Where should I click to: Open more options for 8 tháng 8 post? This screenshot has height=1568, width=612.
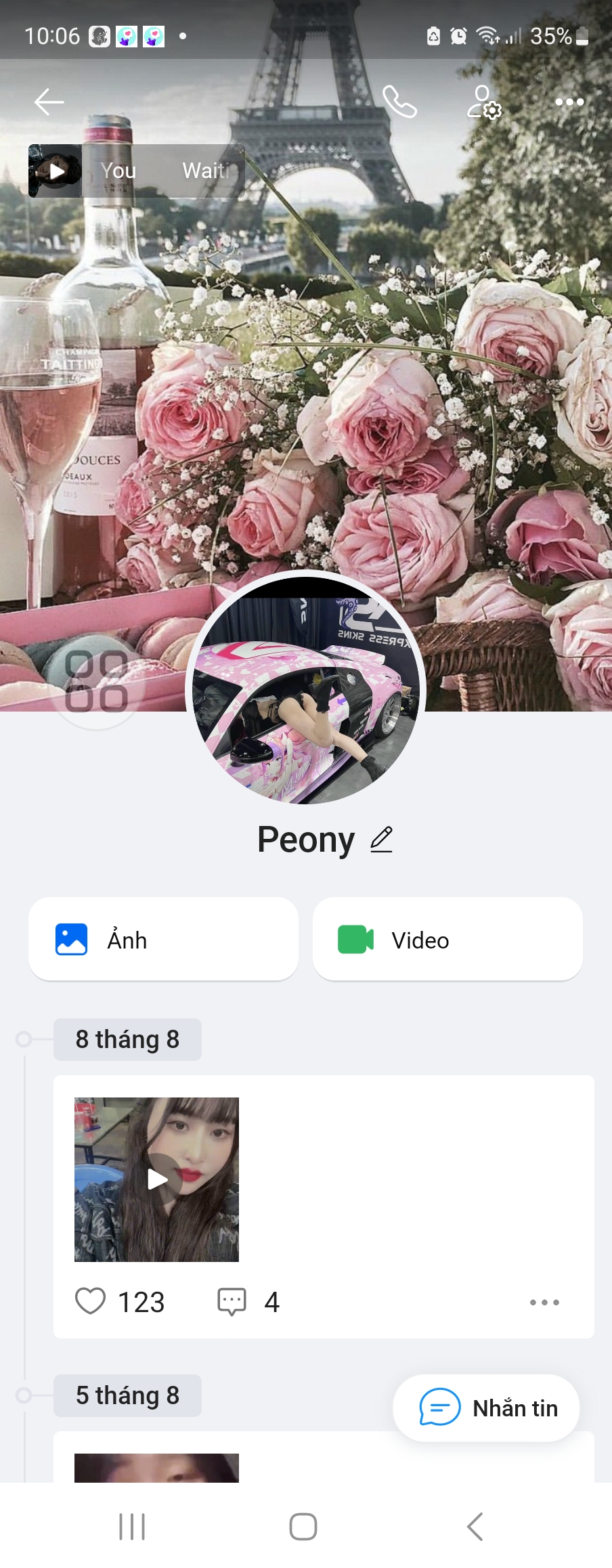tap(544, 1302)
